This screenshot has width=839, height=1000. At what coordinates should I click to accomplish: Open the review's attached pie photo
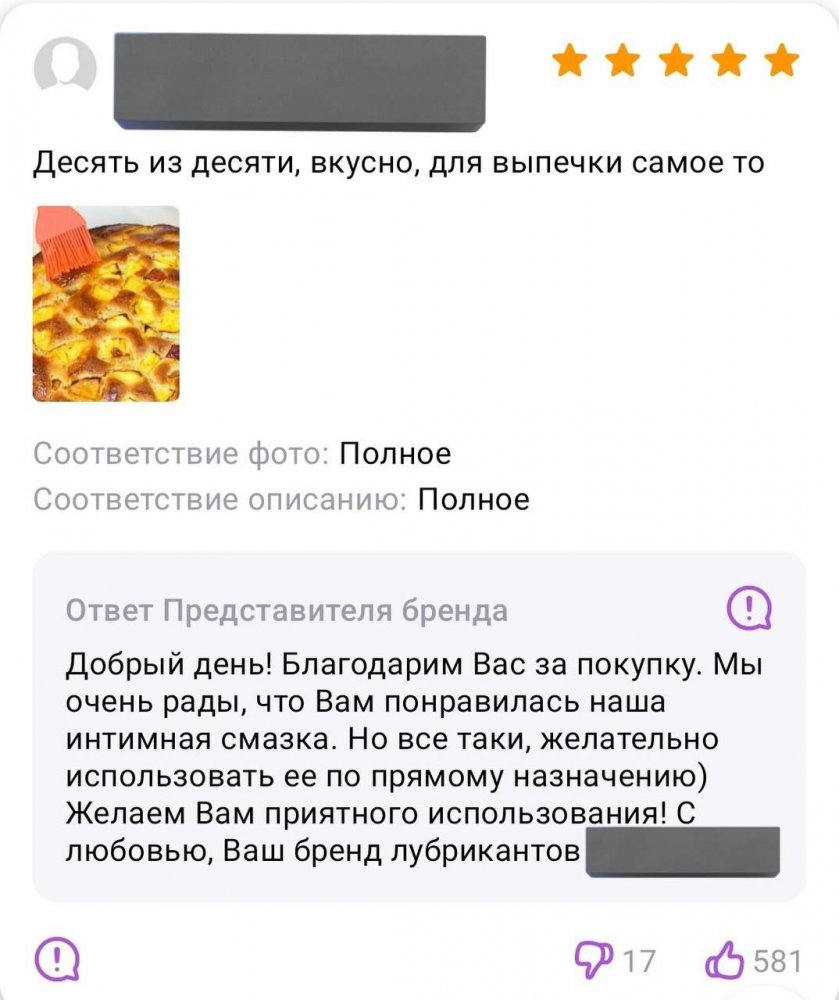(x=106, y=304)
